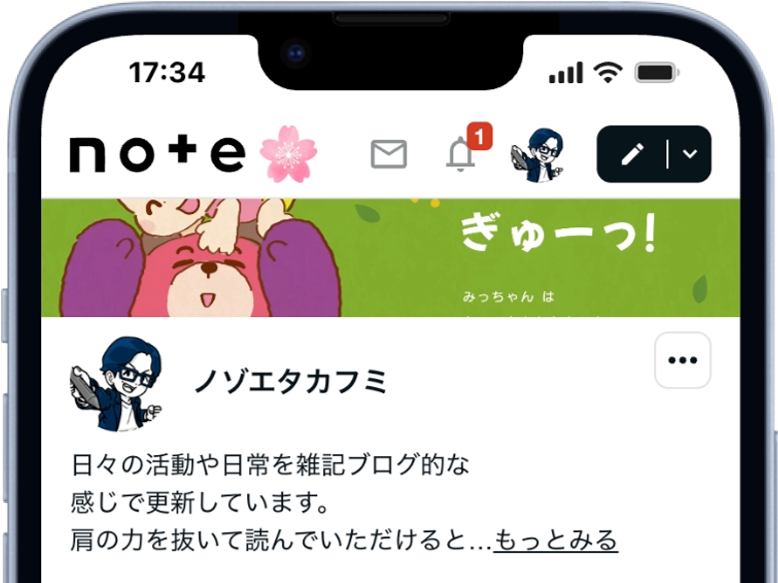Expand the dropdown arrow beside the pencil
The height and width of the screenshot is (583, 778).
pyautogui.click(x=690, y=154)
